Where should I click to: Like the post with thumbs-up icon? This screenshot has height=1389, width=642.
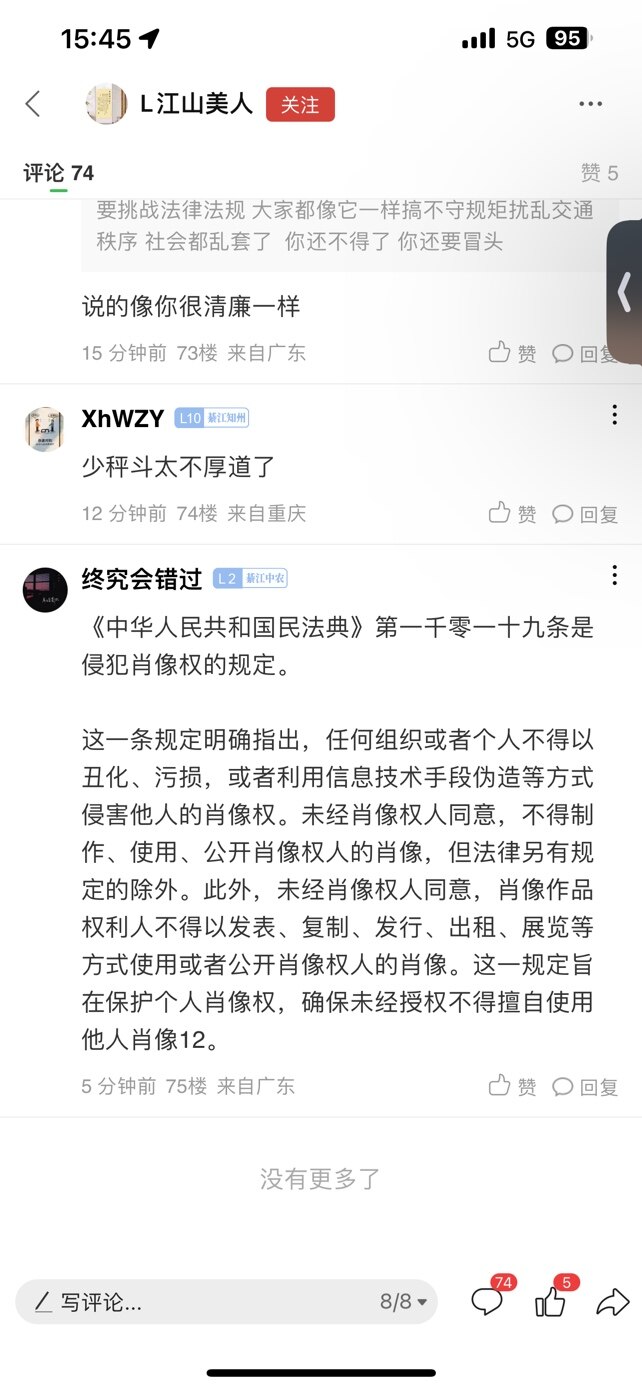pos(551,1301)
